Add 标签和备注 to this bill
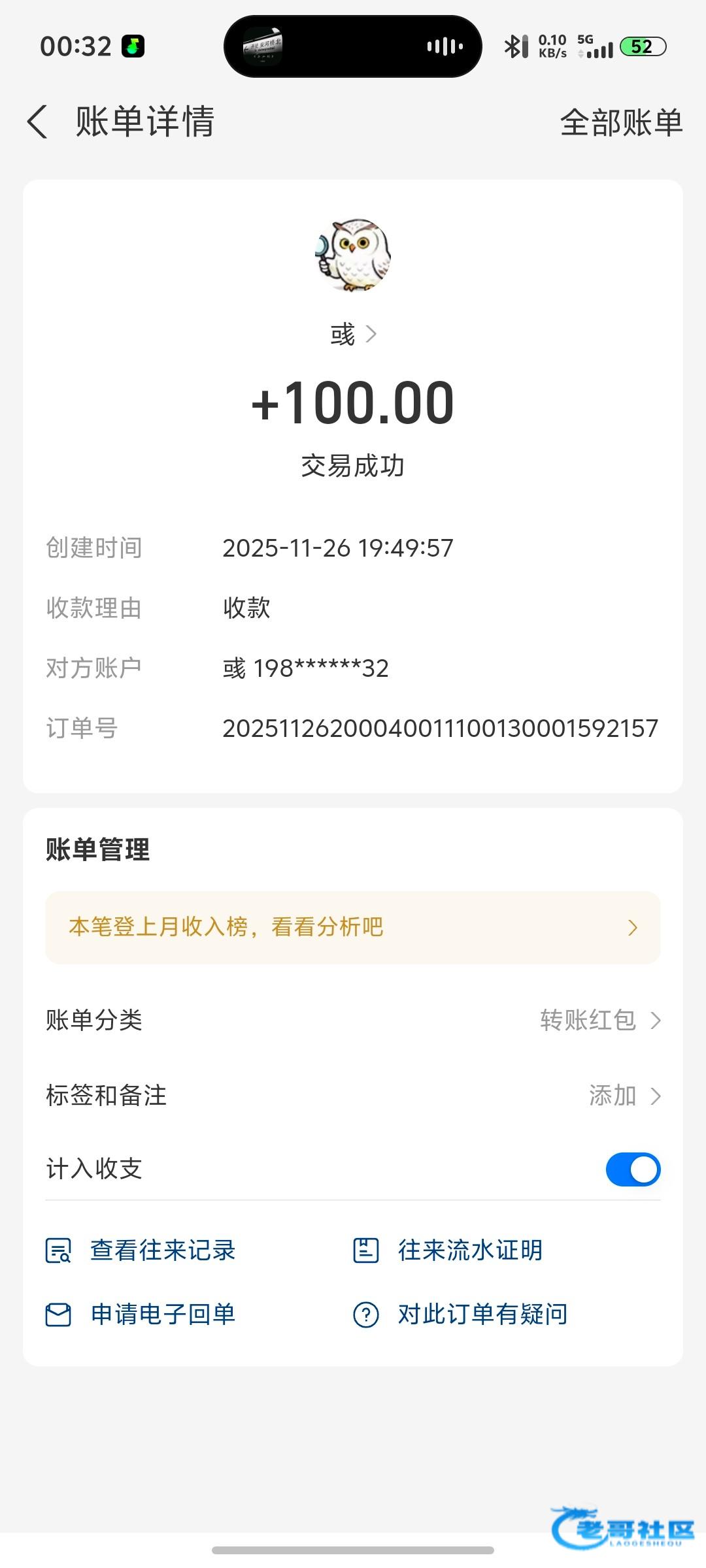Viewport: 706px width, 1568px height. coord(624,1096)
